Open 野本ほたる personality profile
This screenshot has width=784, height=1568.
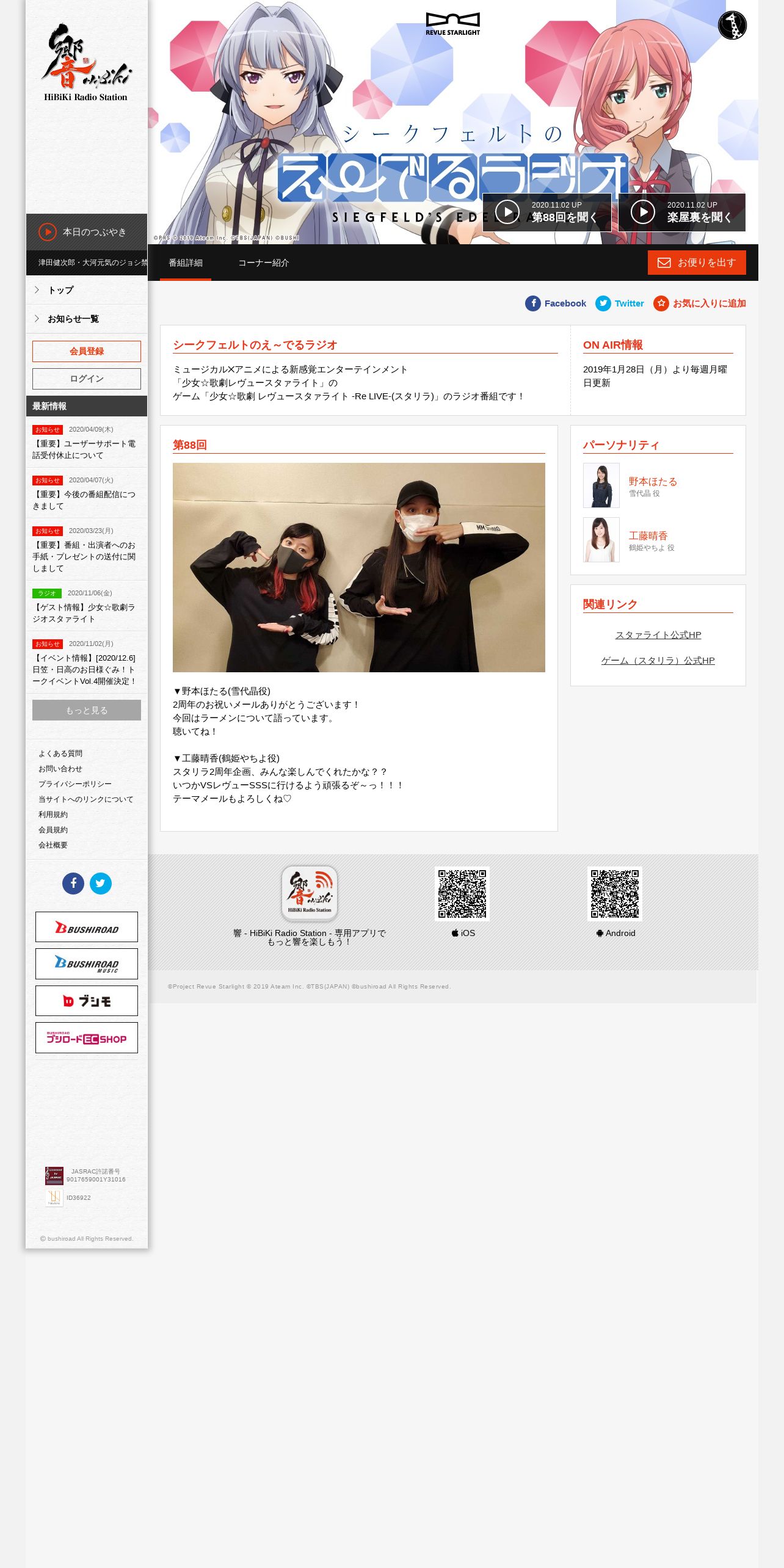tap(653, 482)
